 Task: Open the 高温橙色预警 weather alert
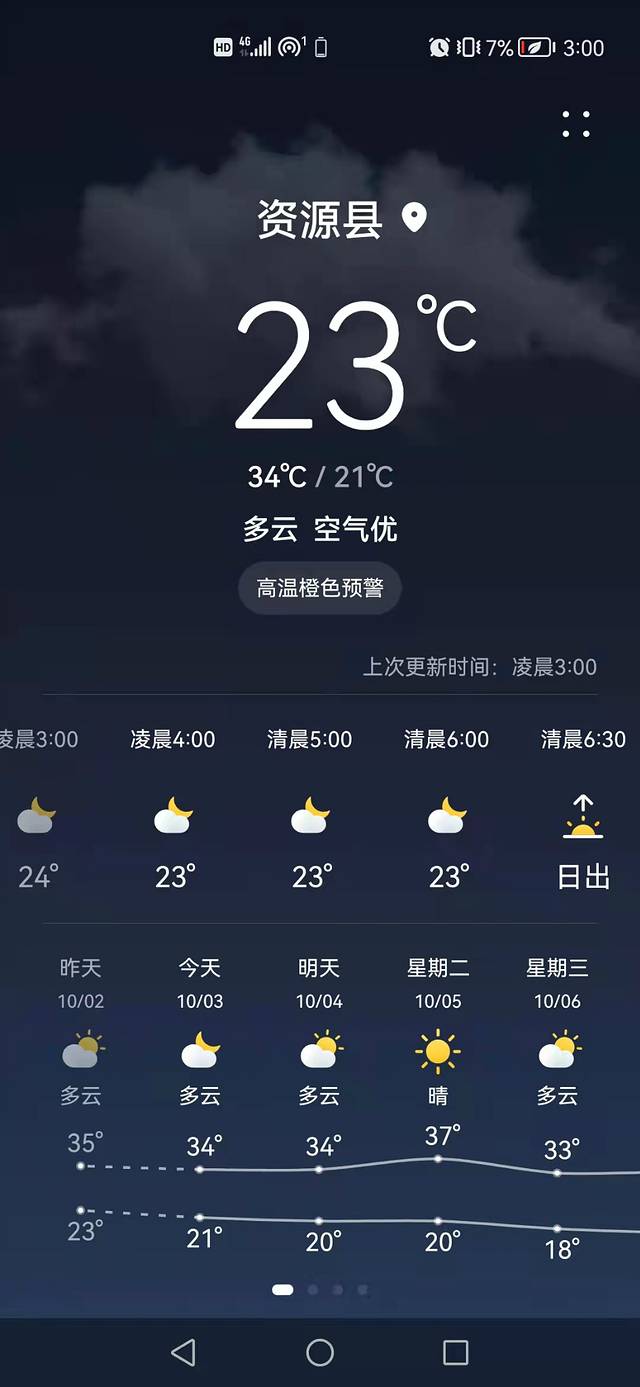[320, 588]
